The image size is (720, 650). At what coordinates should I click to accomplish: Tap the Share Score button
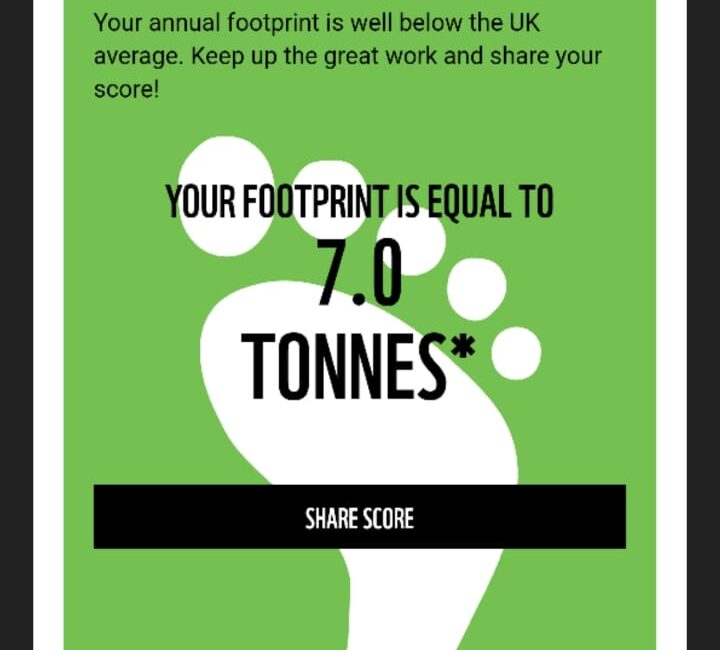(x=359, y=517)
